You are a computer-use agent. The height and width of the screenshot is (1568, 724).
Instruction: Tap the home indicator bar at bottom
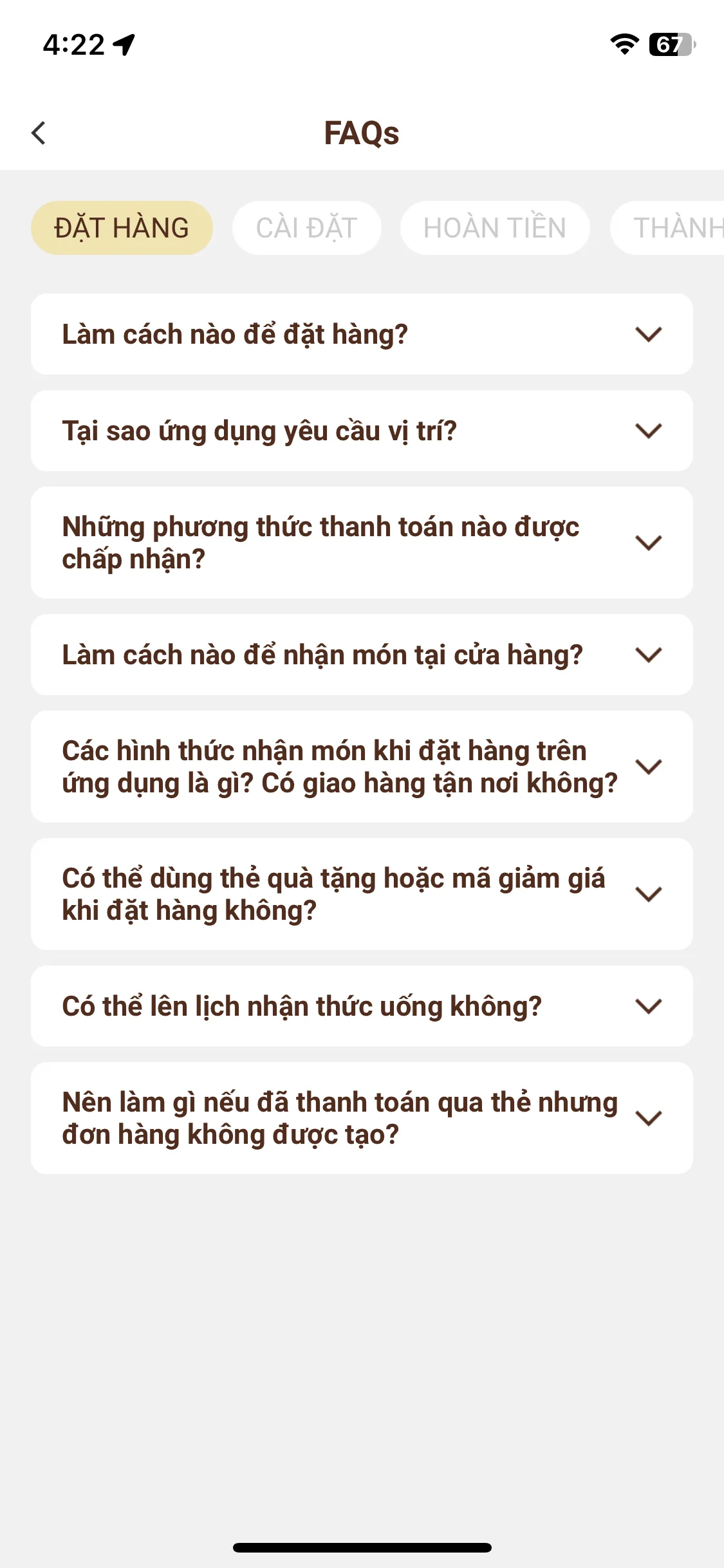tap(362, 1548)
